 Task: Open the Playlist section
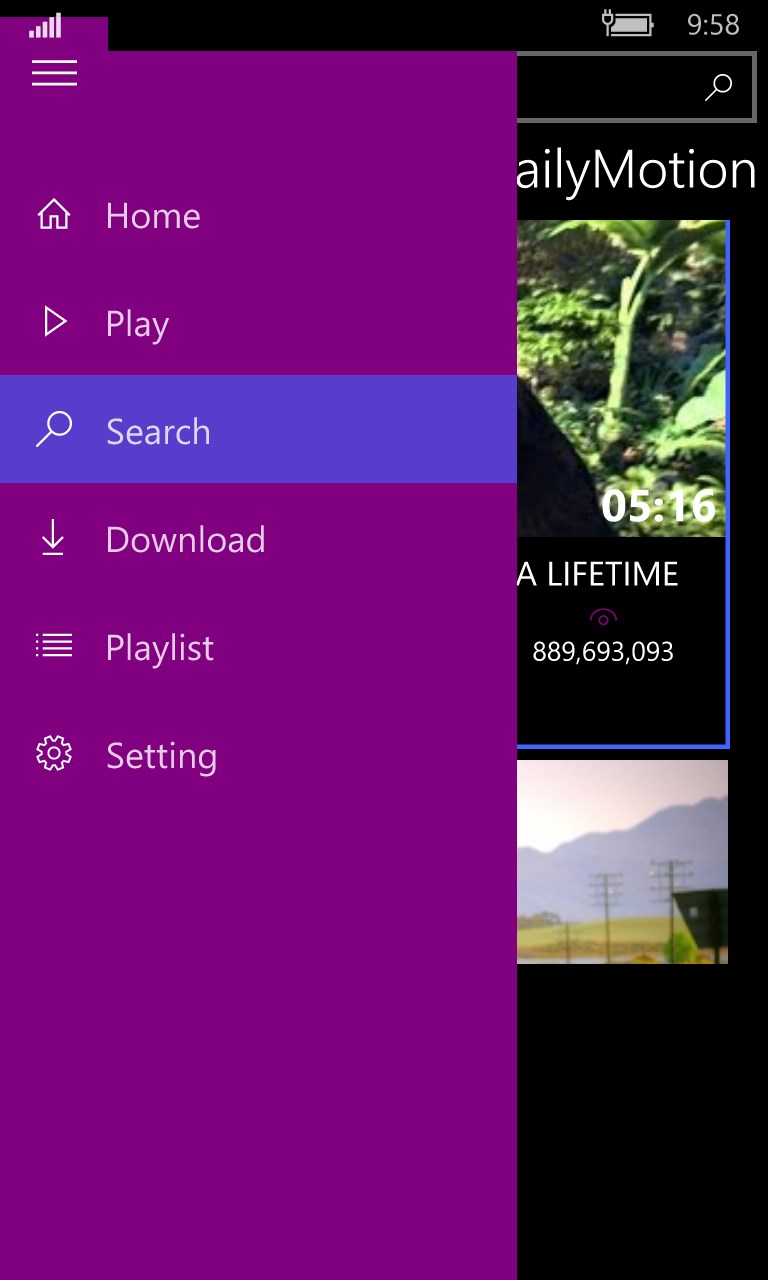(159, 648)
